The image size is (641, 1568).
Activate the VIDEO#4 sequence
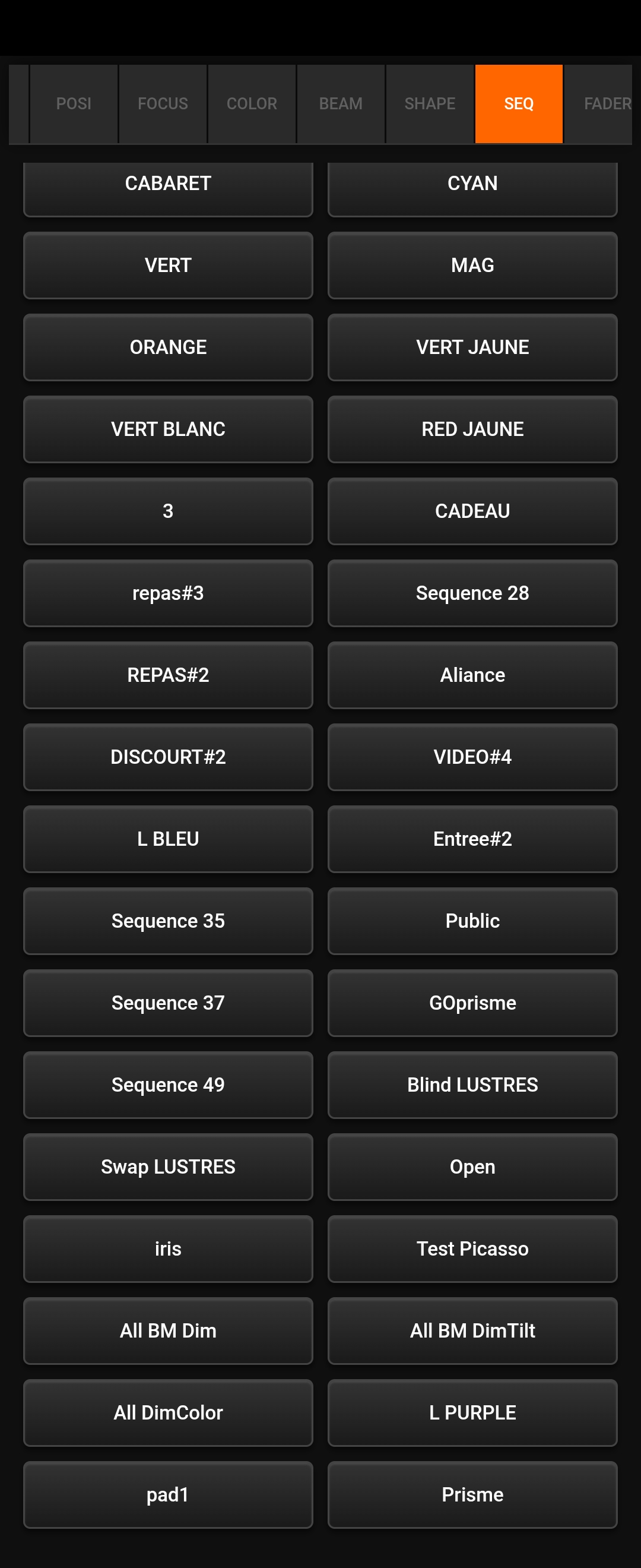[472, 757]
